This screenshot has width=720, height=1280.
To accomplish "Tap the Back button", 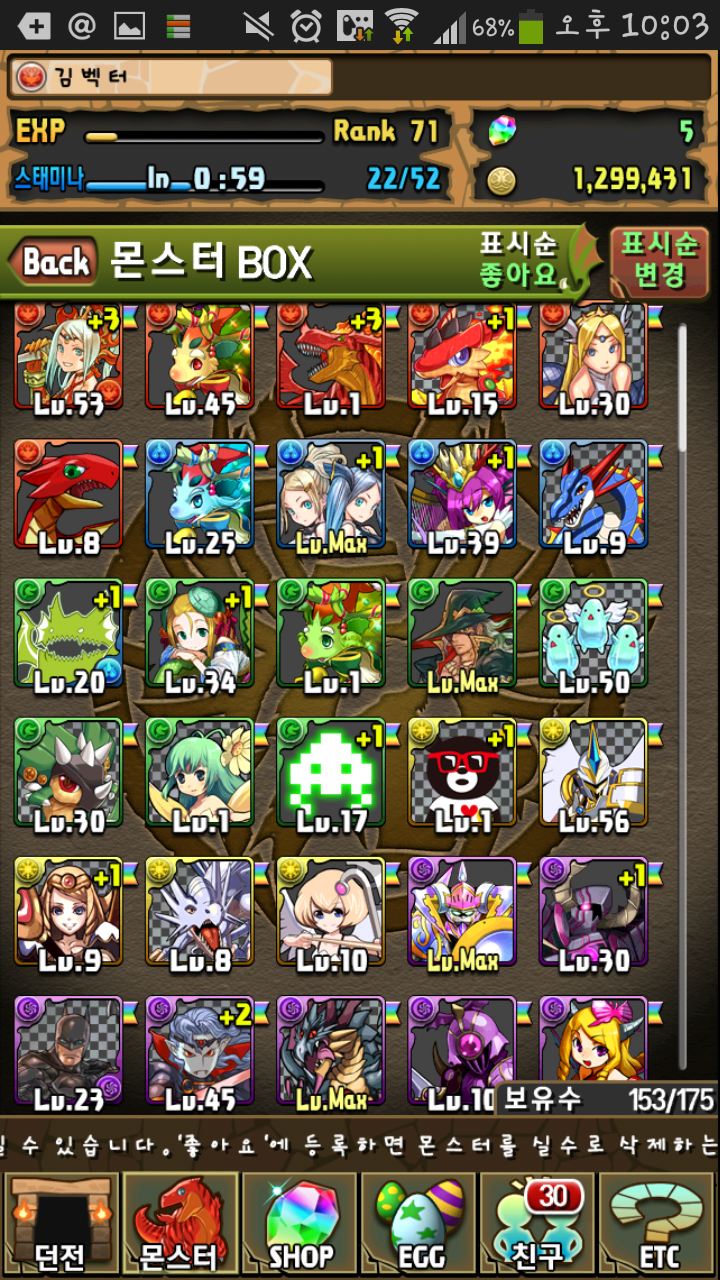I will pos(55,262).
